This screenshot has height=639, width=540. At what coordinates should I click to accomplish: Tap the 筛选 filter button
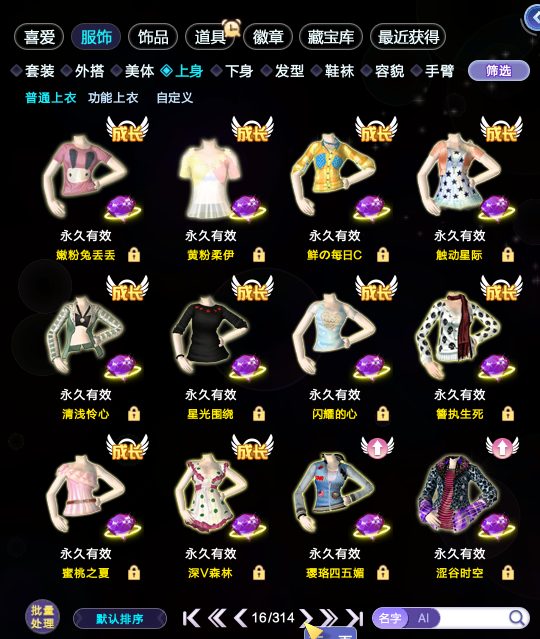pyautogui.click(x=499, y=71)
